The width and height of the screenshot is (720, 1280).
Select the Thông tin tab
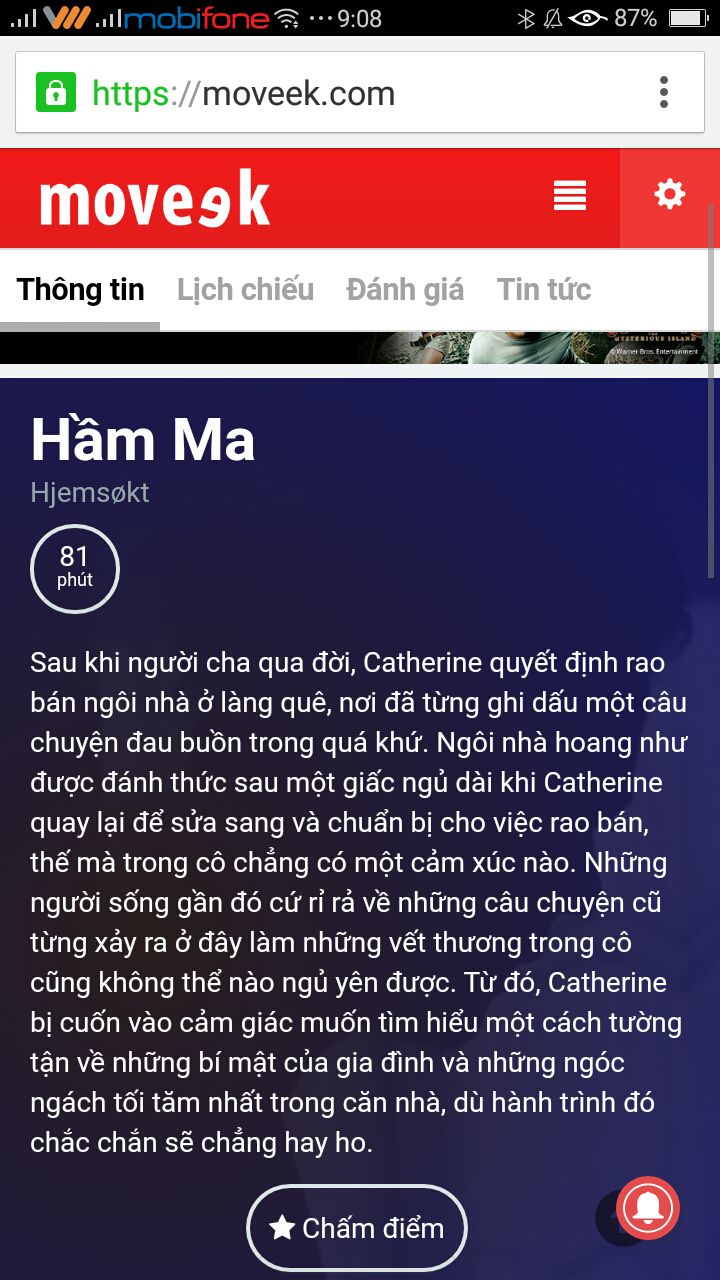coord(81,290)
